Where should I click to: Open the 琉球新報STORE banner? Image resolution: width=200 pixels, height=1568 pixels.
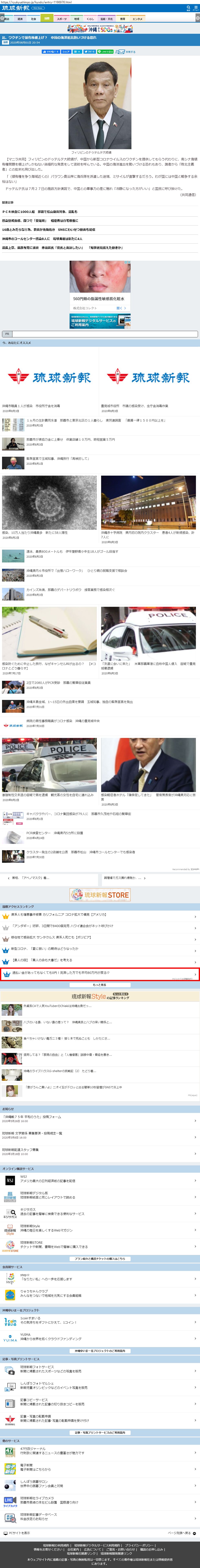(x=100, y=895)
